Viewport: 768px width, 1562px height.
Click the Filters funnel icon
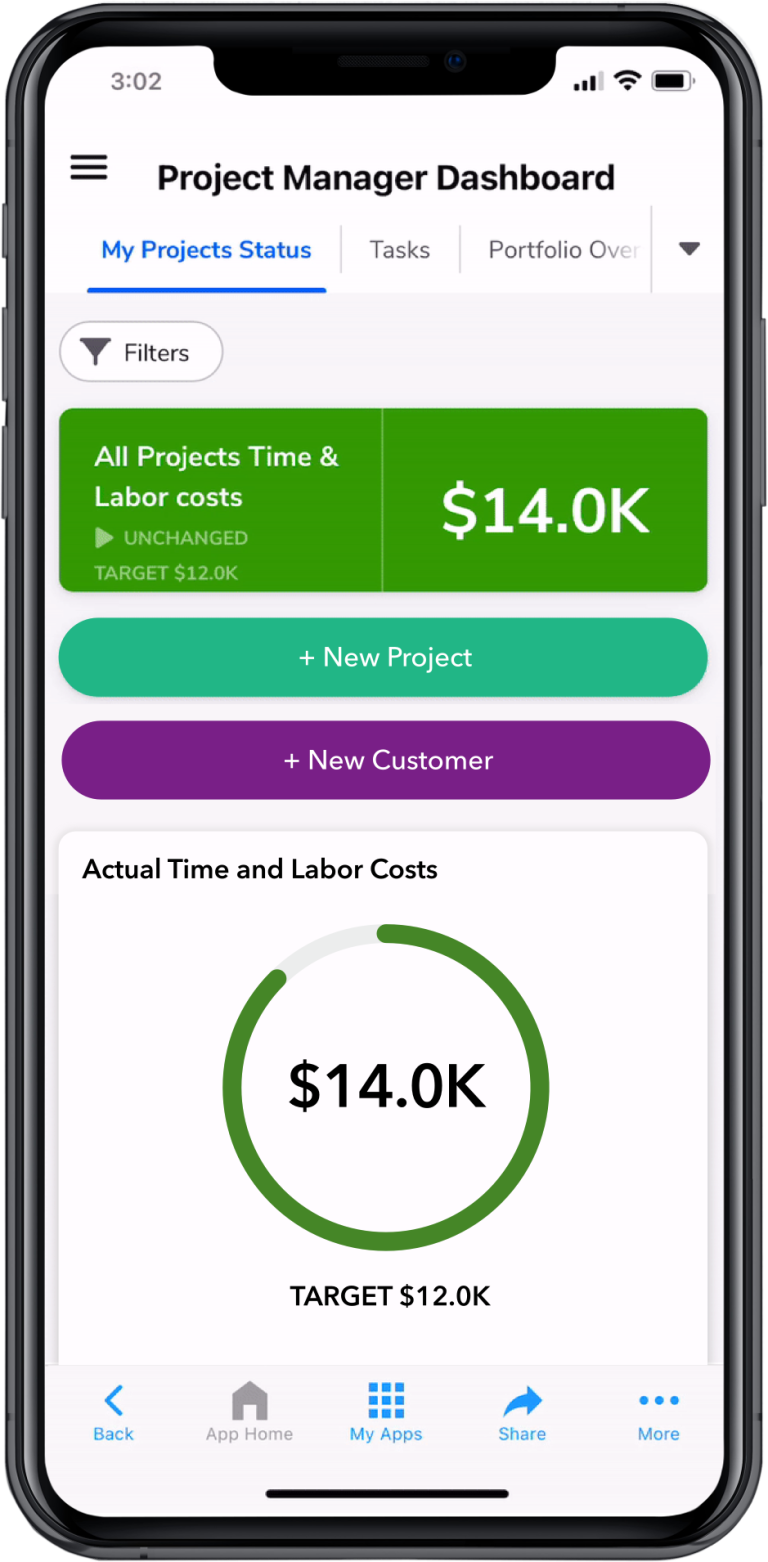click(95, 351)
